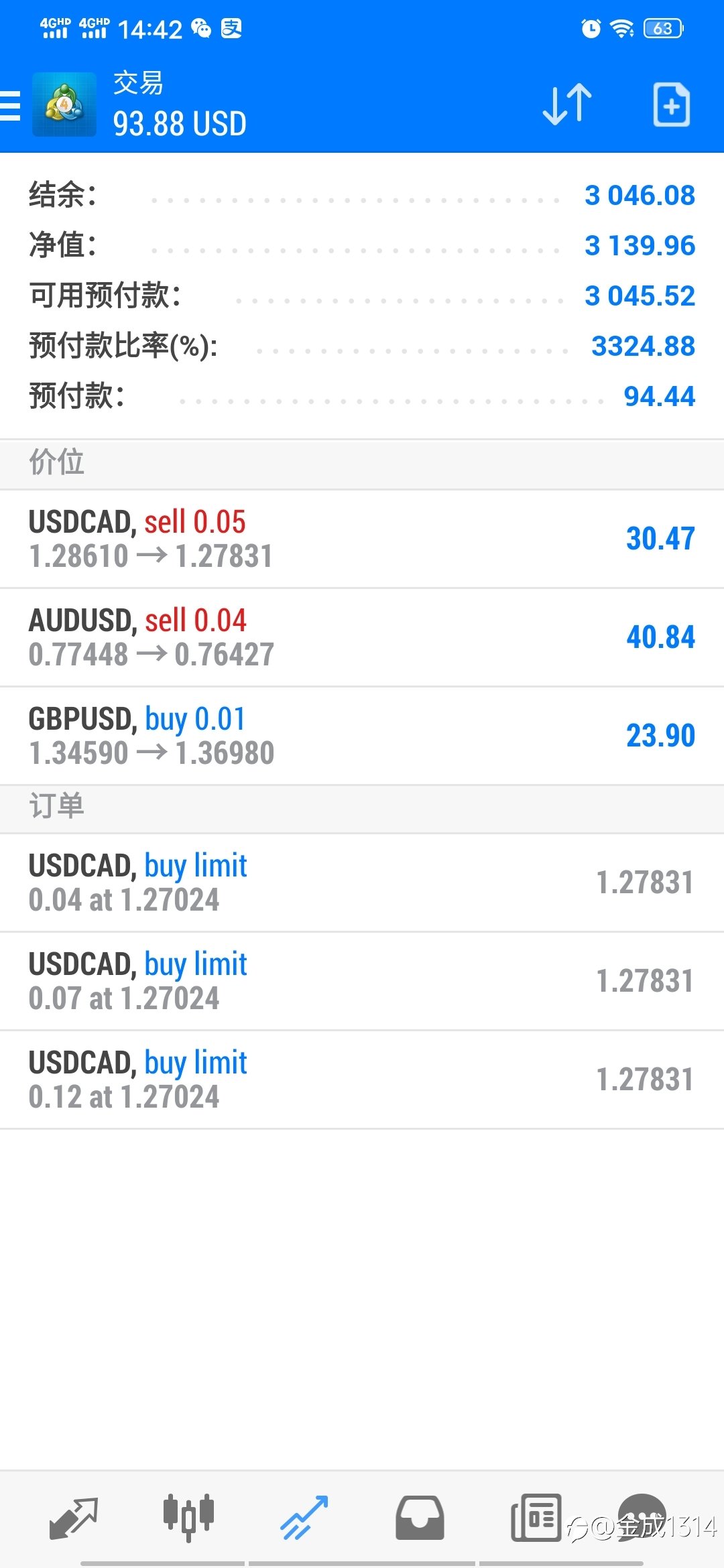Open the hamburger drawer menu
The height and width of the screenshot is (1568, 724).
(11, 105)
